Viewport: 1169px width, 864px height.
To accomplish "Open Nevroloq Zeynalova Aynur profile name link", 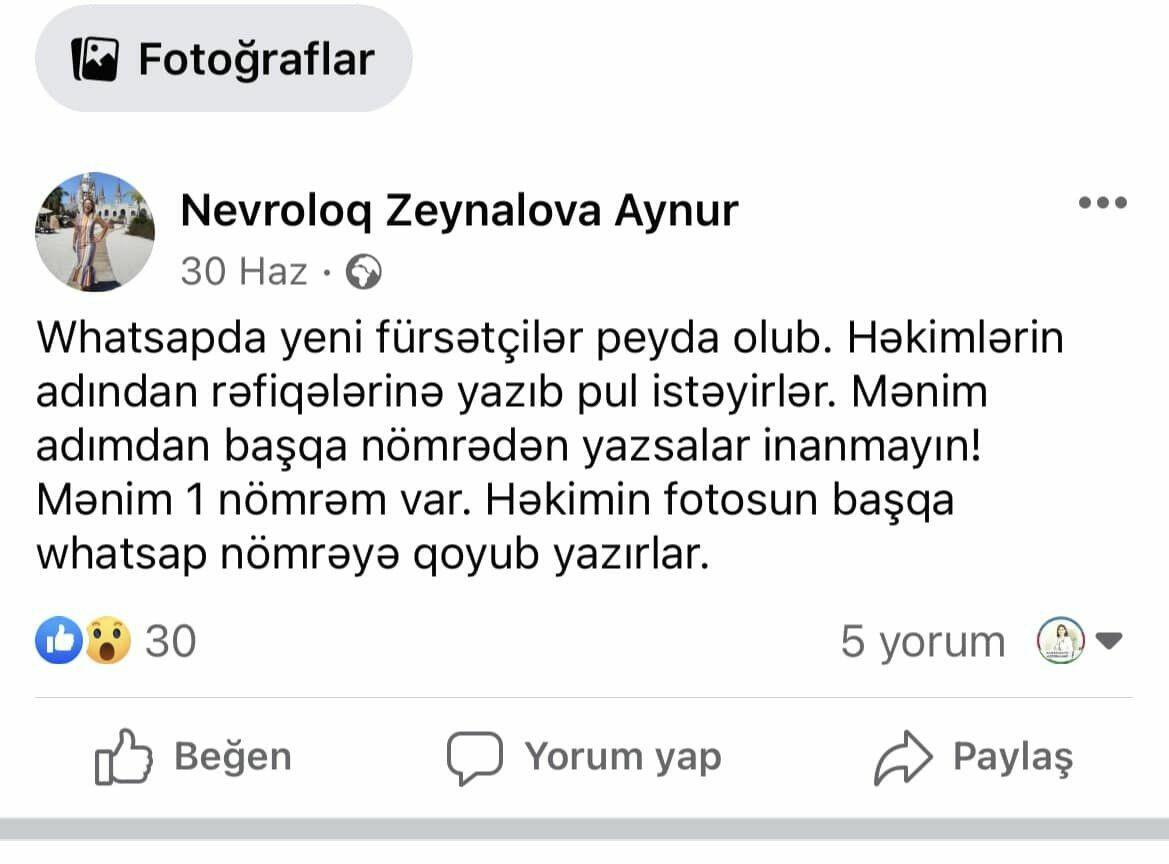I will pos(459,211).
